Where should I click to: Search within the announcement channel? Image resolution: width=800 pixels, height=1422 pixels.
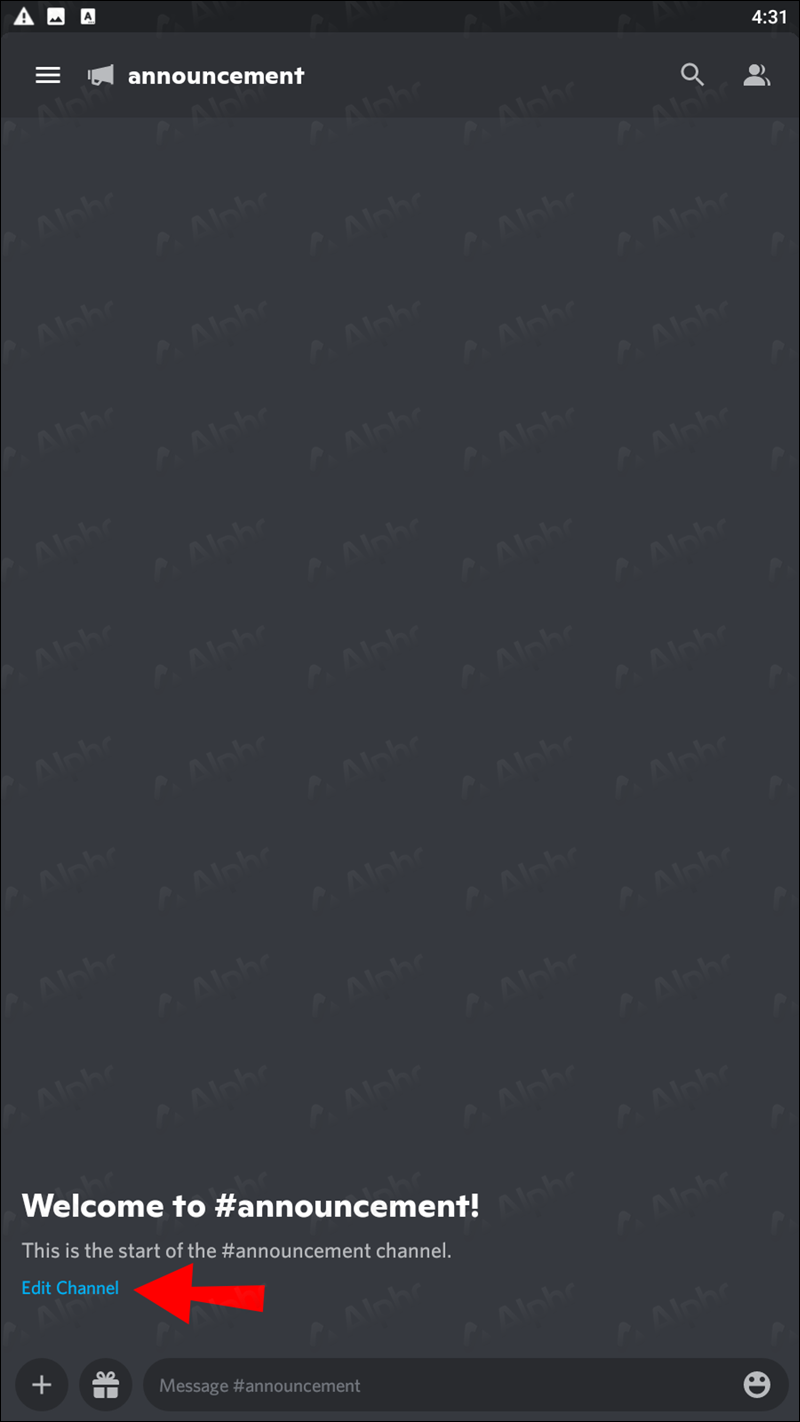click(692, 75)
